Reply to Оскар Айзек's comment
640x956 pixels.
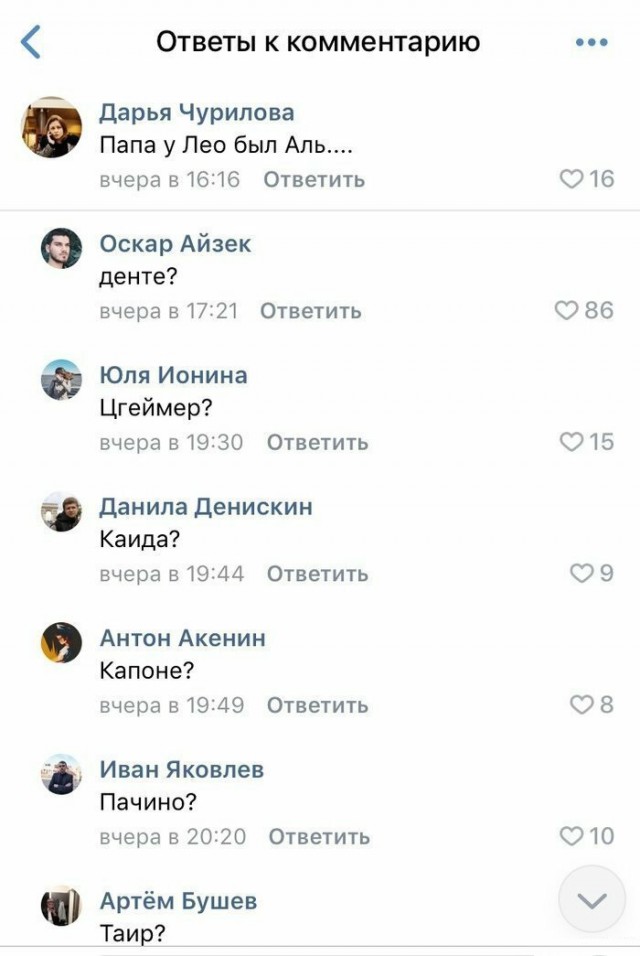click(310, 311)
